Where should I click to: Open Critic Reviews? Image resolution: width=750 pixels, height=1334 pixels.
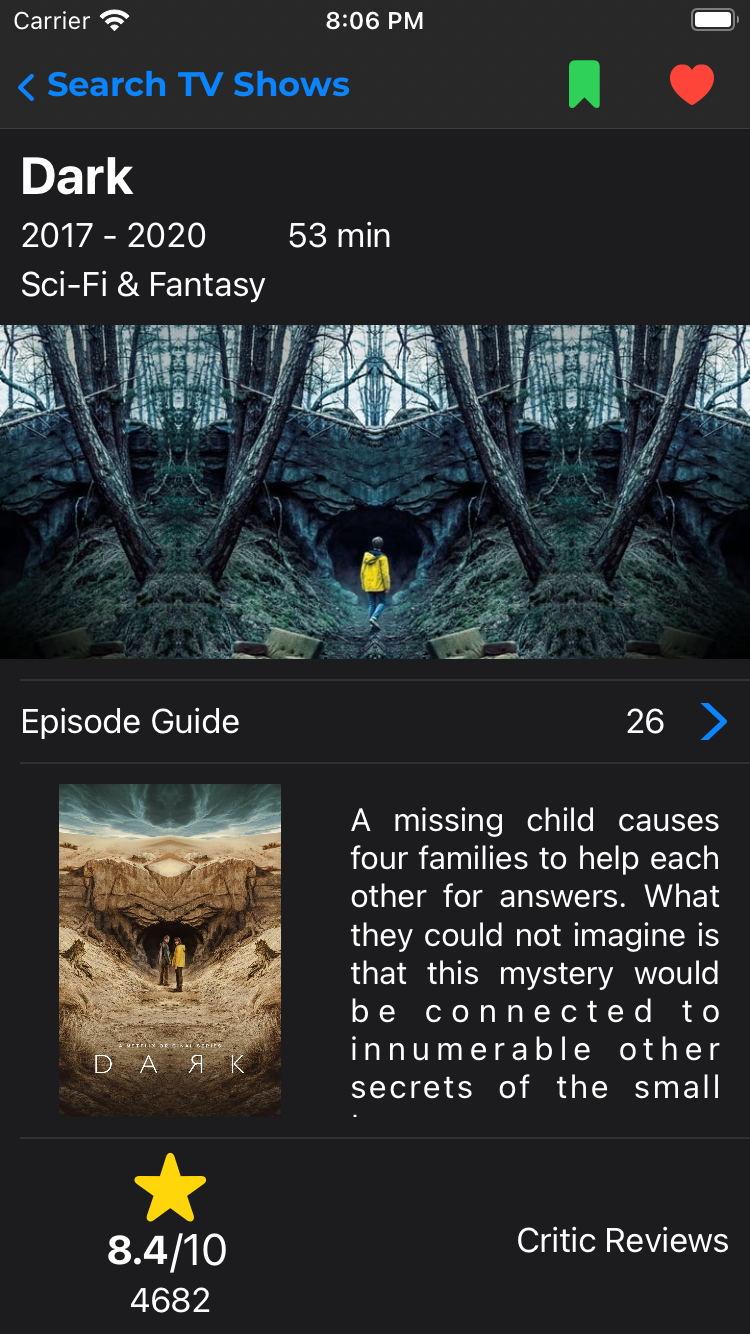[x=622, y=1240]
